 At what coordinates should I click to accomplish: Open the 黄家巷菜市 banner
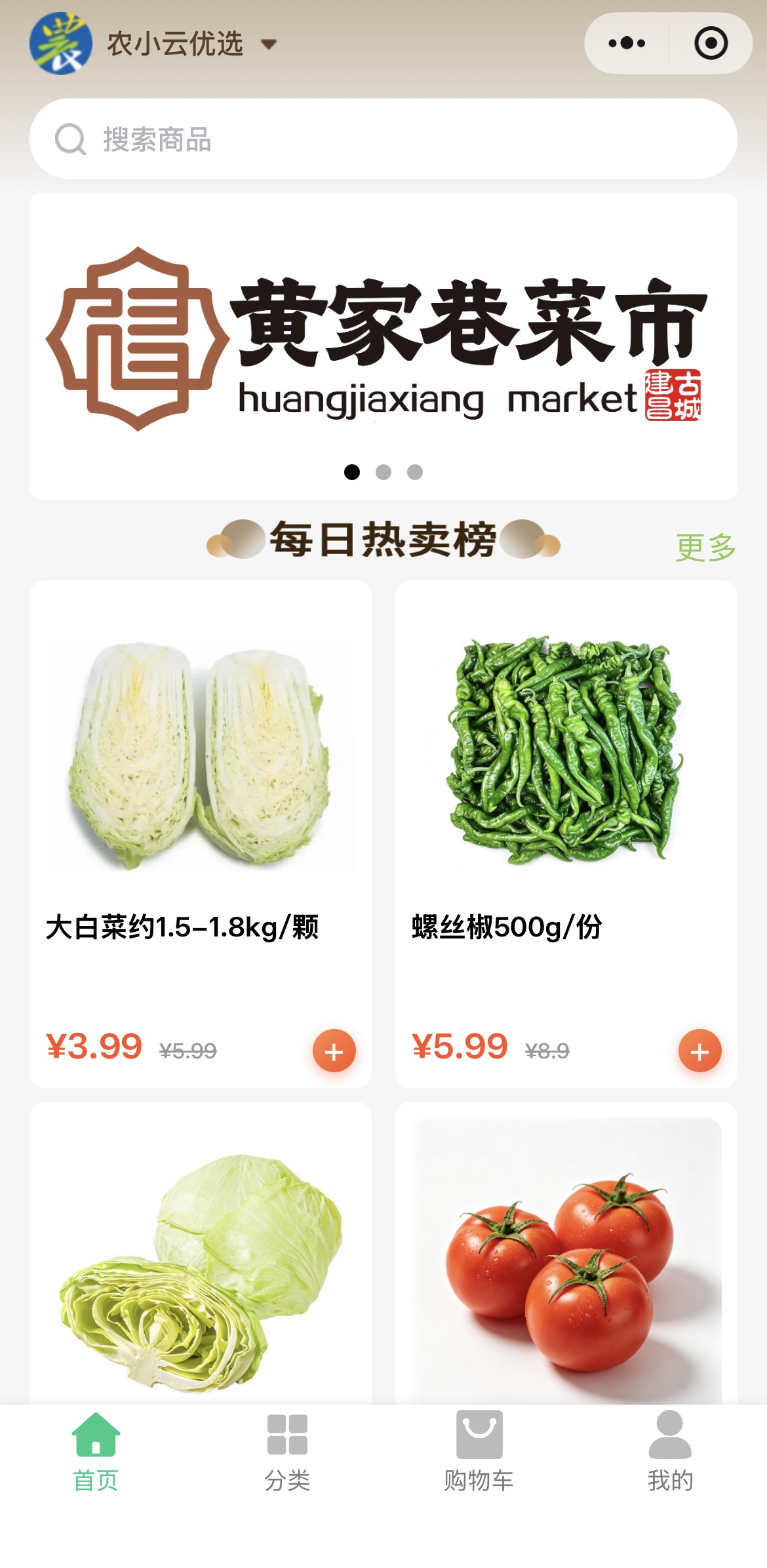coord(383,346)
